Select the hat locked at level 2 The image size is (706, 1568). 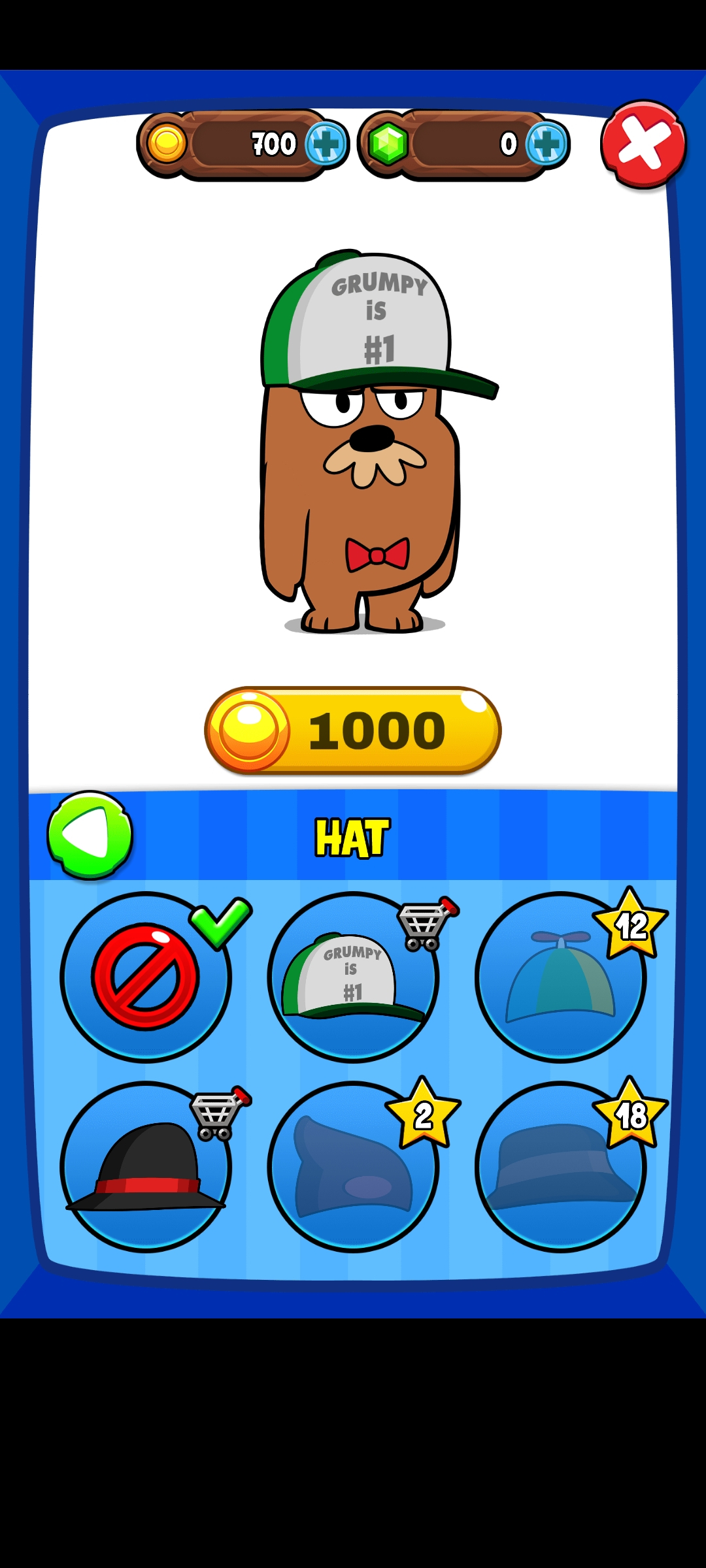click(353, 1167)
